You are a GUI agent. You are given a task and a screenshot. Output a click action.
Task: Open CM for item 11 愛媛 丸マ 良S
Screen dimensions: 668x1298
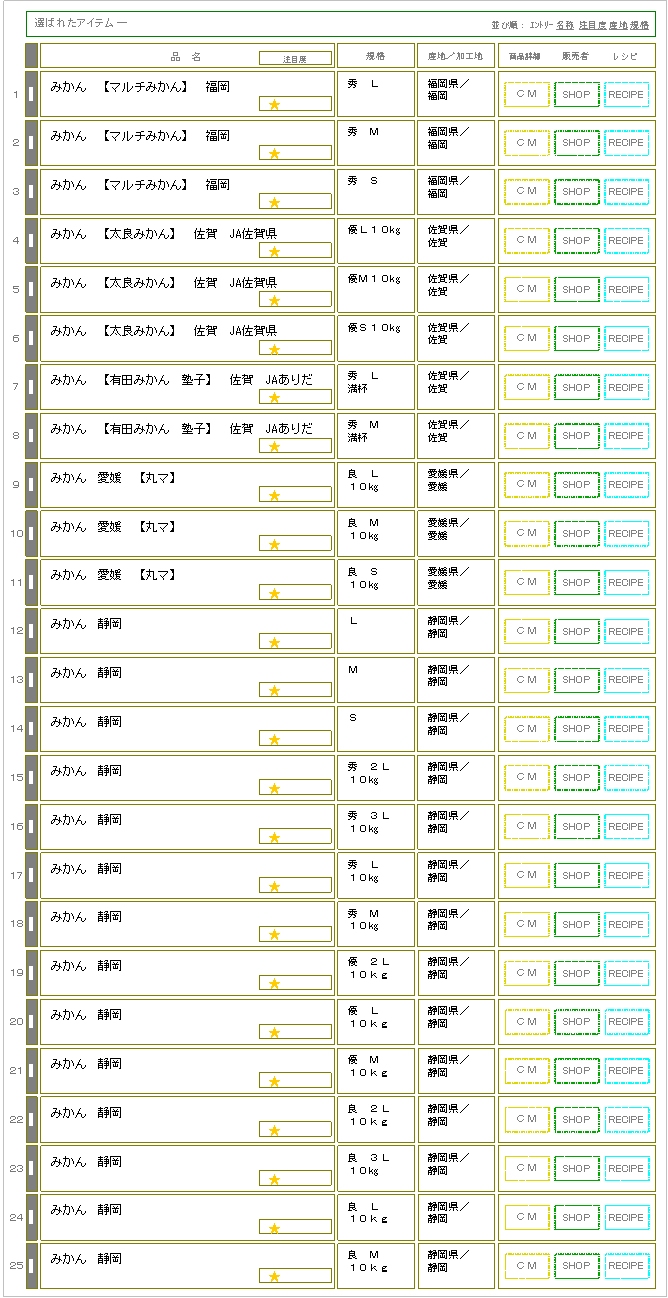[527, 583]
